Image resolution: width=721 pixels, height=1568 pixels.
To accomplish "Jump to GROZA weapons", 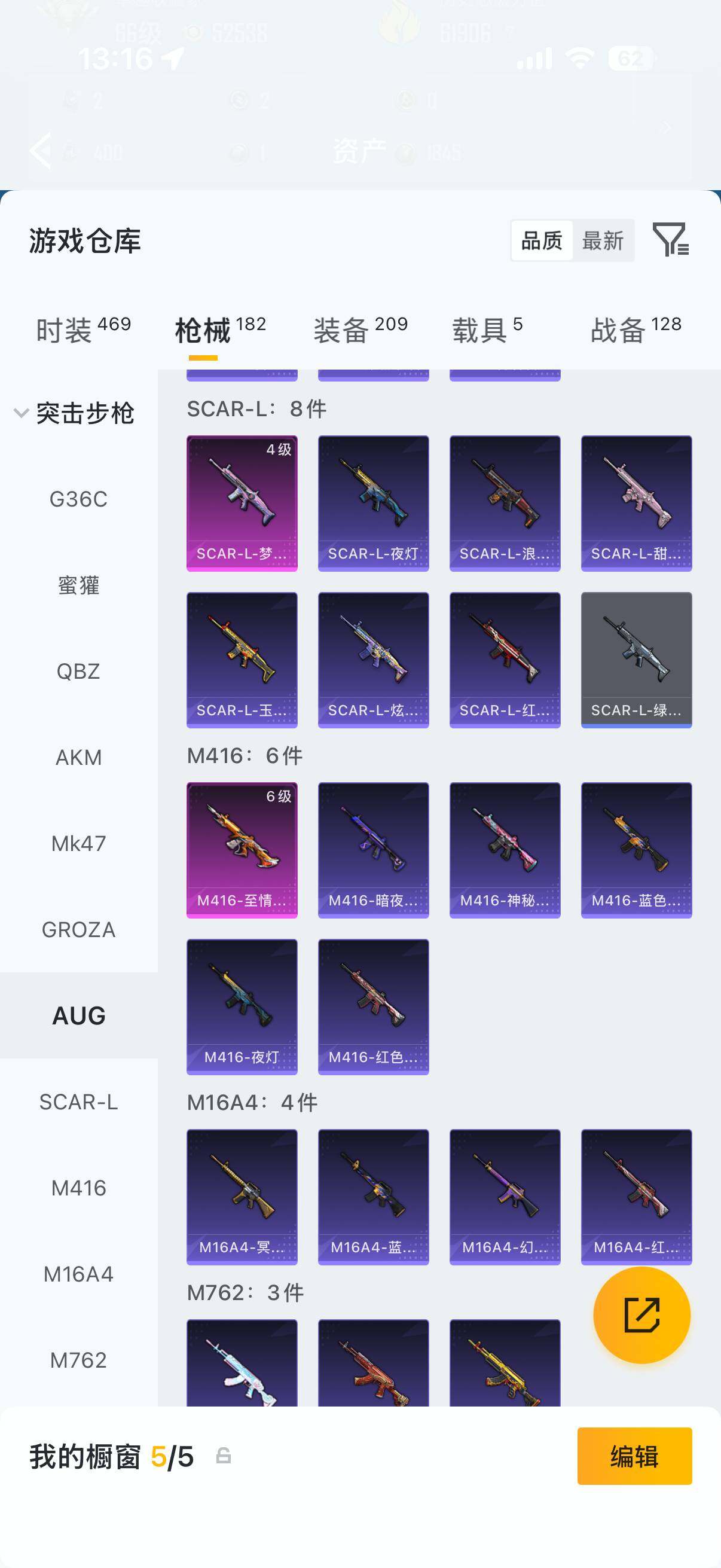I will pyautogui.click(x=78, y=929).
